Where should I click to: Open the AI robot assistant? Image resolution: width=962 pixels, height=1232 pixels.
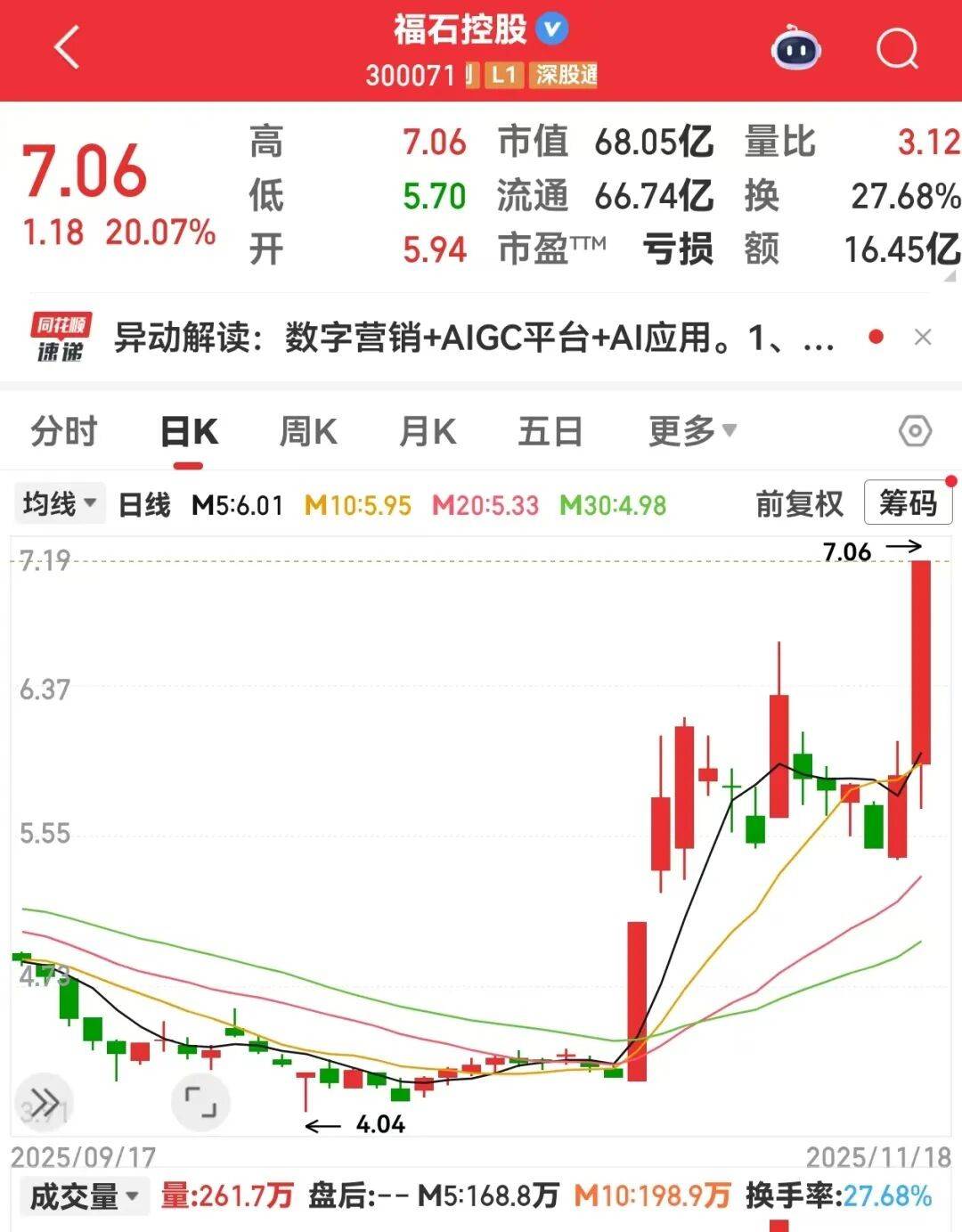(795, 48)
